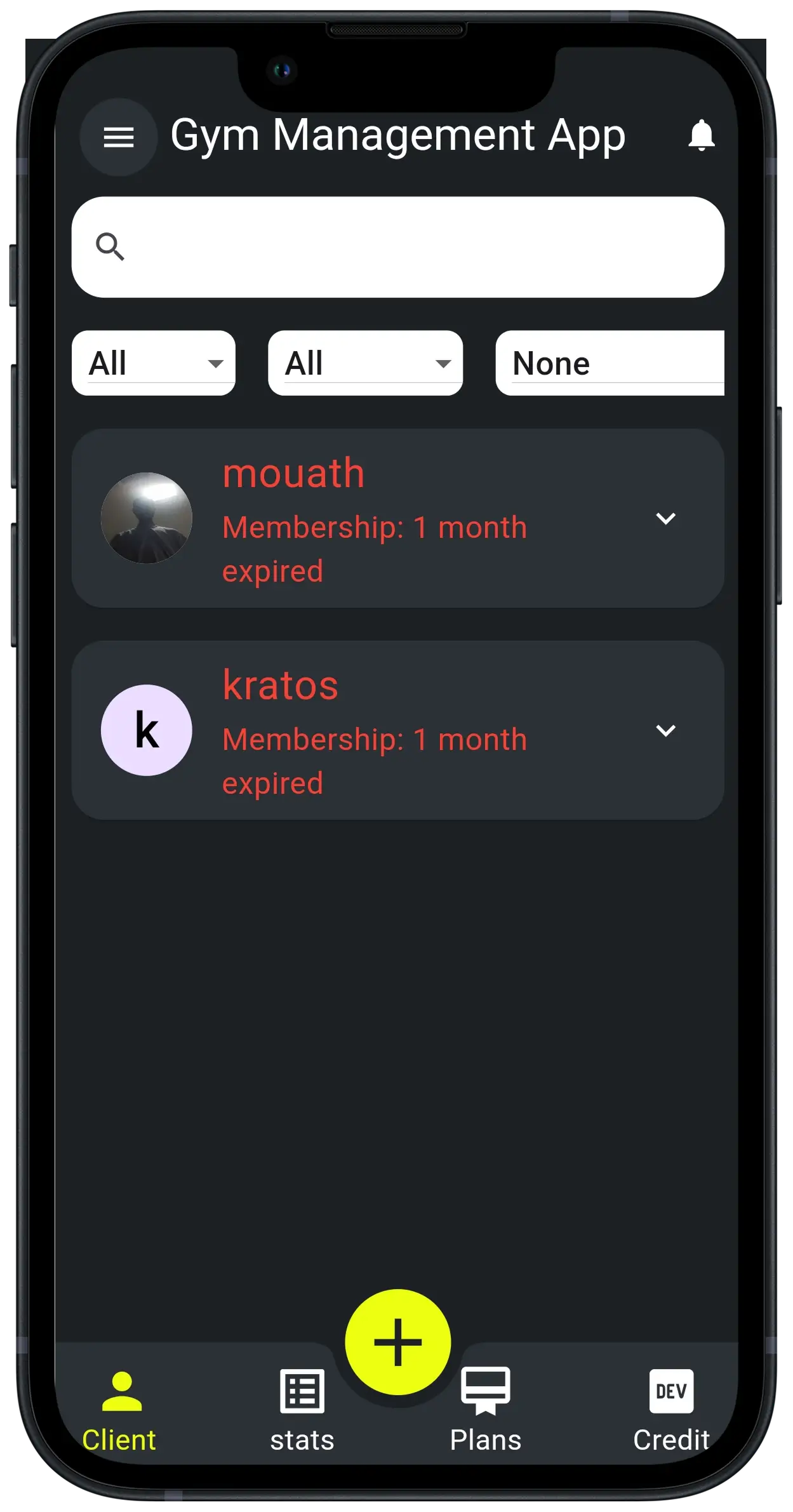The image size is (793, 1512).
Task: Expand kratos's membership card
Action: click(665, 730)
